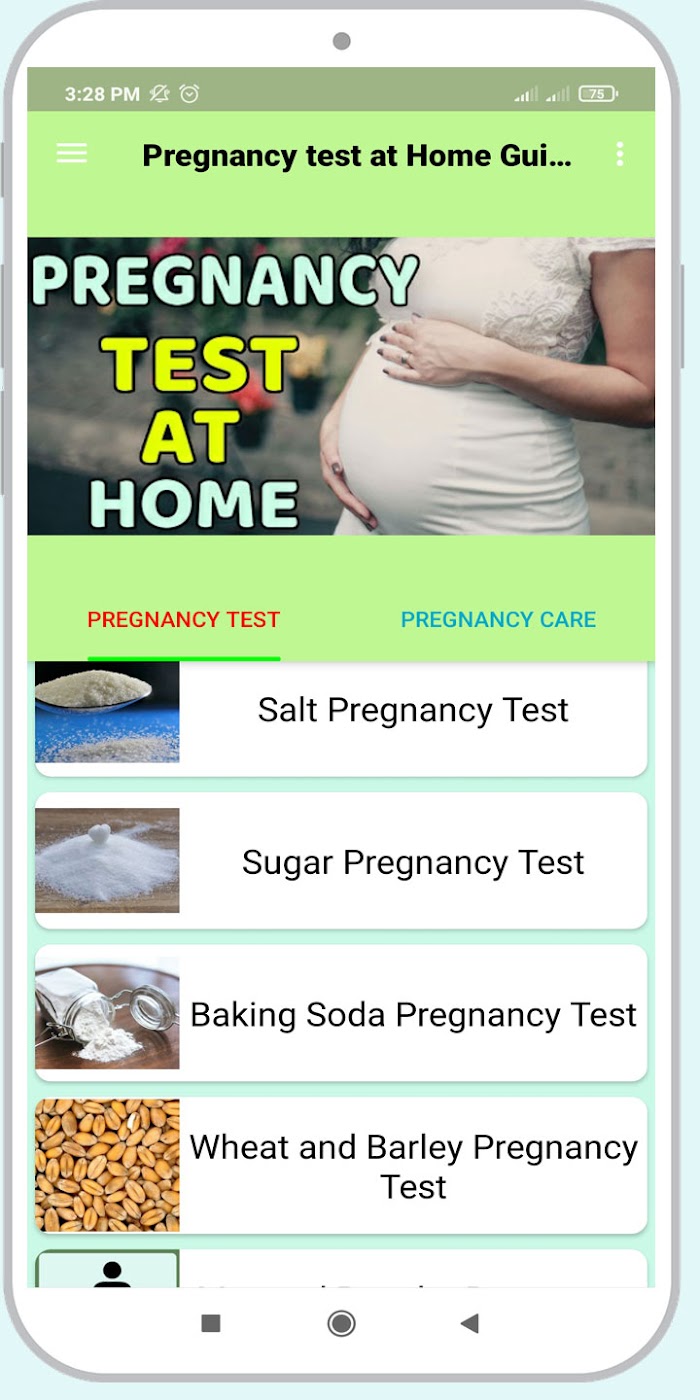Go to the home screen
700x1400 pixels.
341,1324
